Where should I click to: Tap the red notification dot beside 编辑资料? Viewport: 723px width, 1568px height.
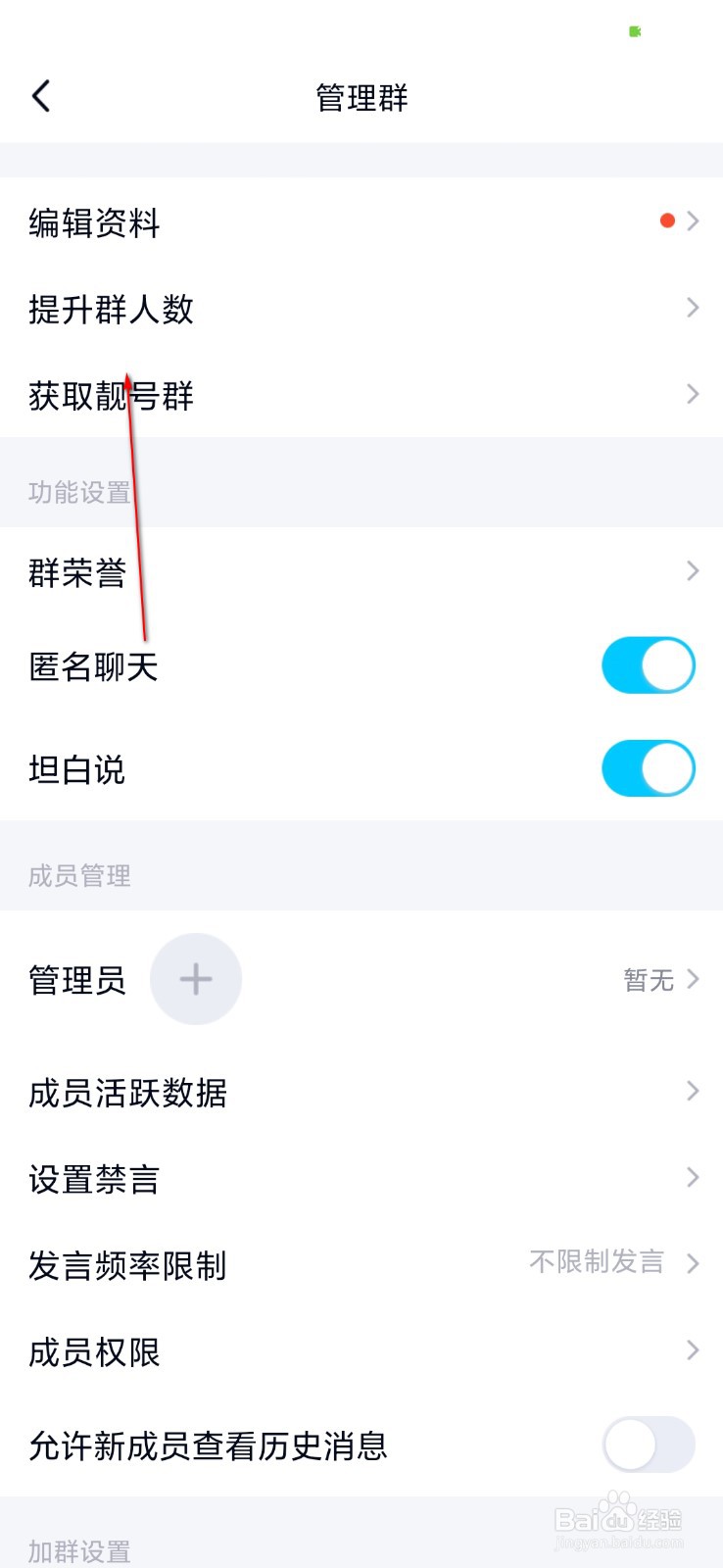click(667, 220)
